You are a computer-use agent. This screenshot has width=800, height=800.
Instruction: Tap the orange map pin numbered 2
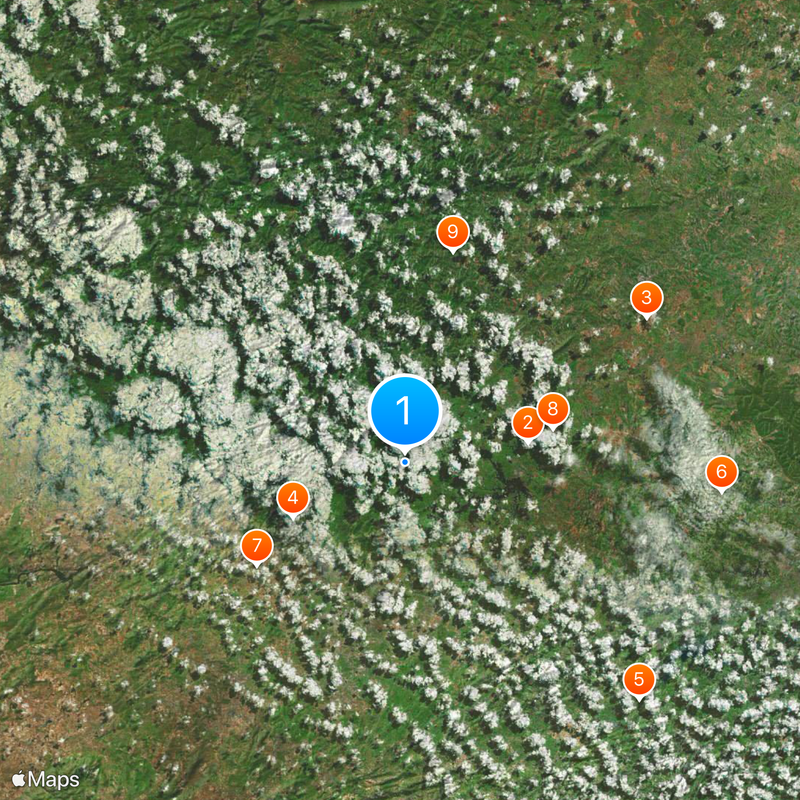click(528, 423)
